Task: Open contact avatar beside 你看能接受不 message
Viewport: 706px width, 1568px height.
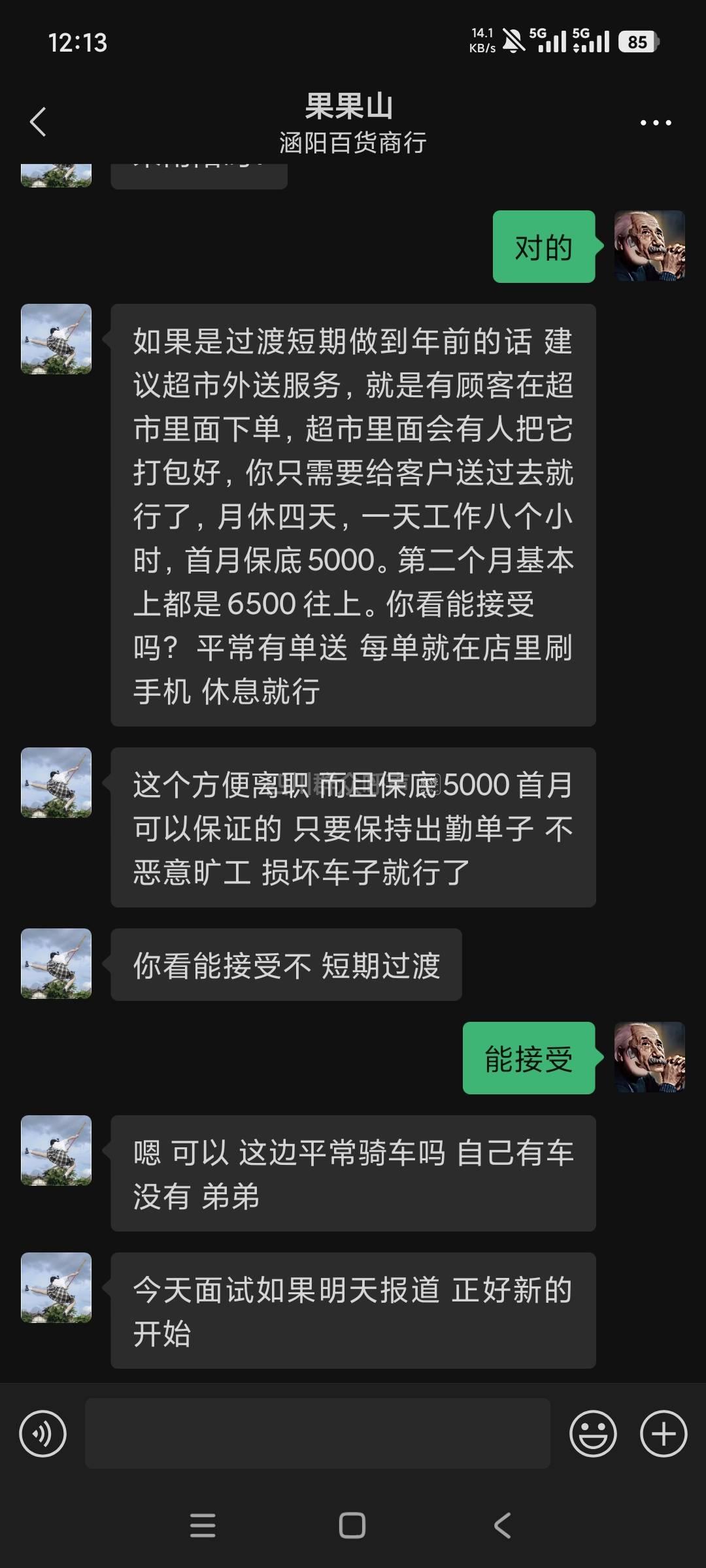Action: [56, 964]
